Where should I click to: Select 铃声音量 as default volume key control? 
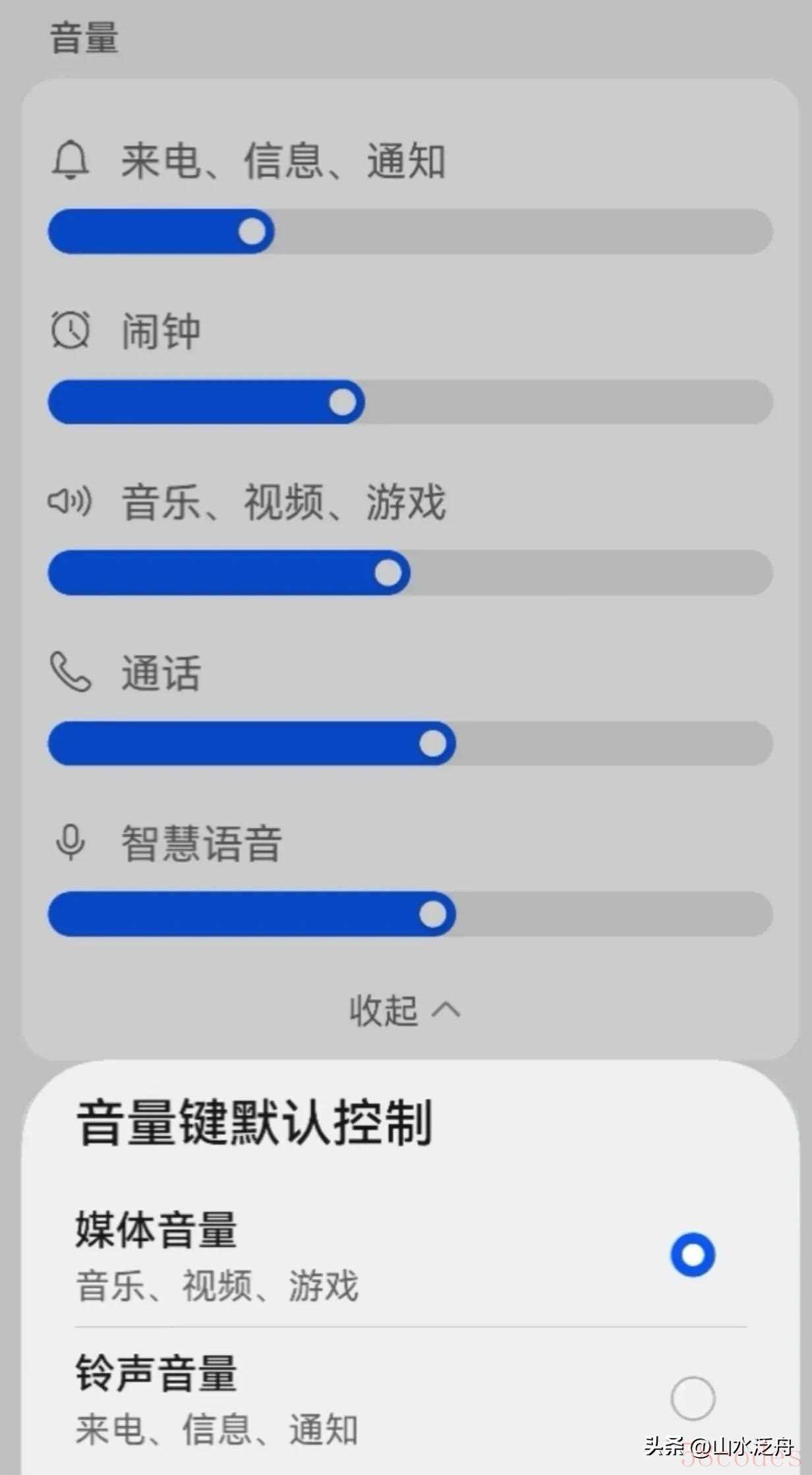(x=693, y=1398)
